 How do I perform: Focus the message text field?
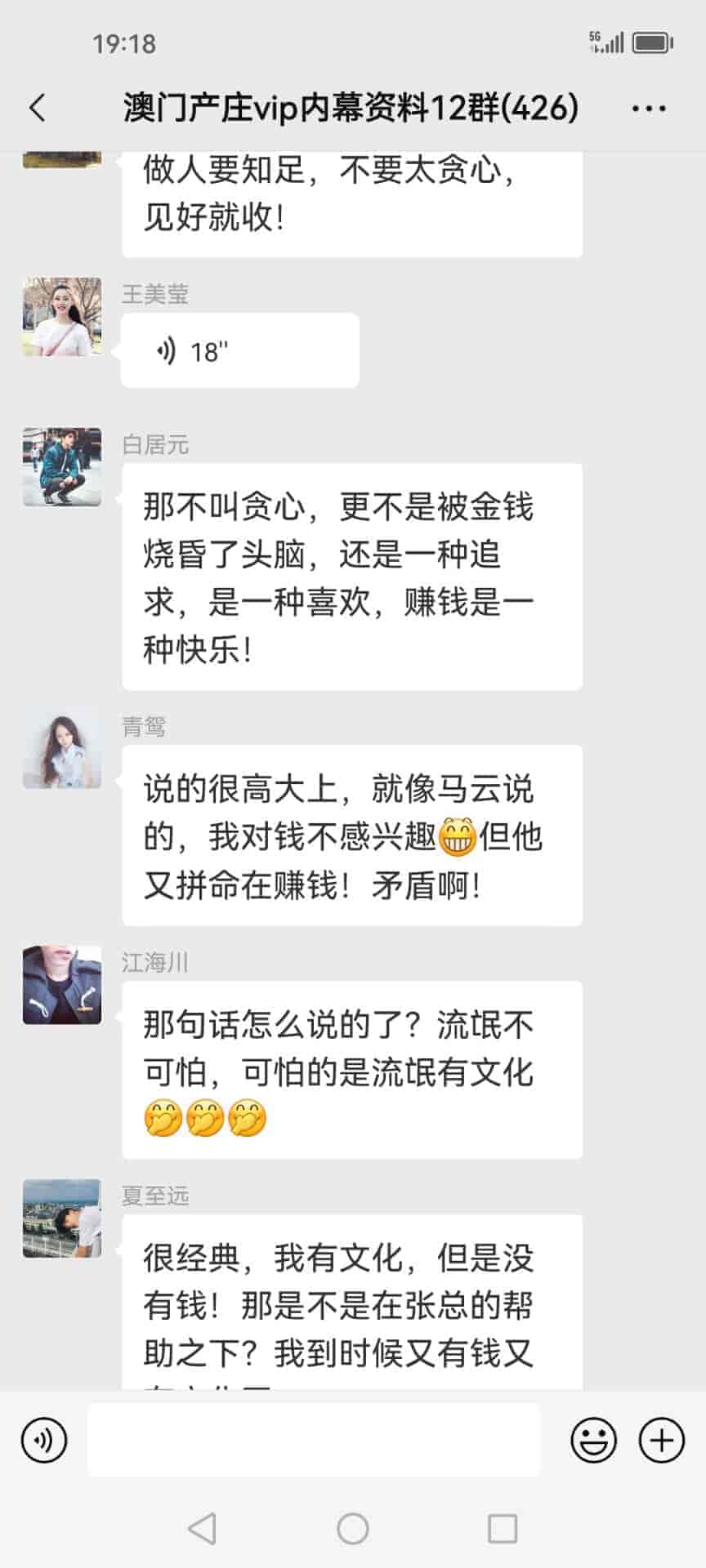click(314, 1440)
